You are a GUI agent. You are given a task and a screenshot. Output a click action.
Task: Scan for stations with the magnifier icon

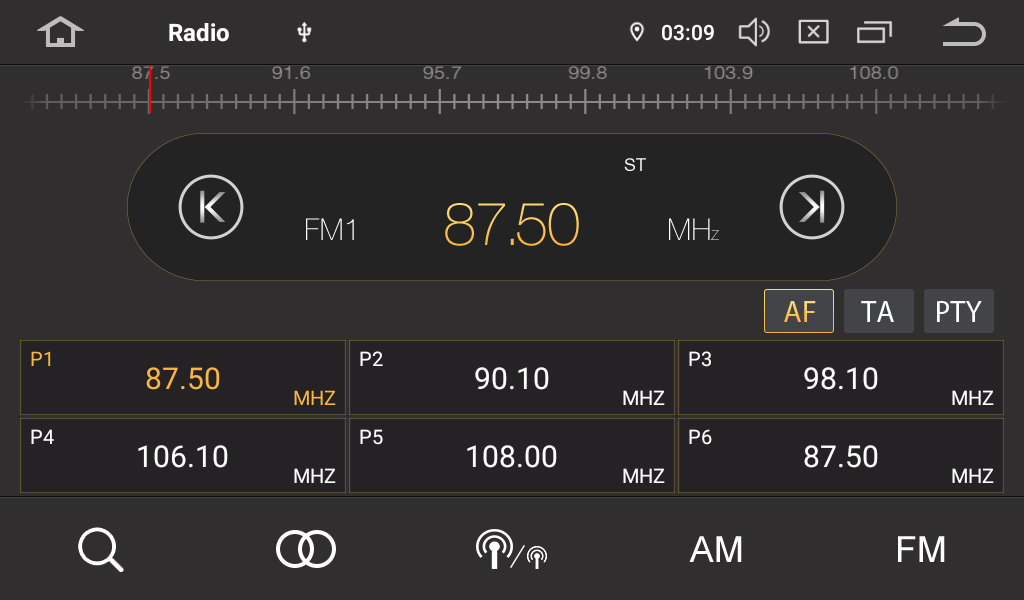pos(101,549)
